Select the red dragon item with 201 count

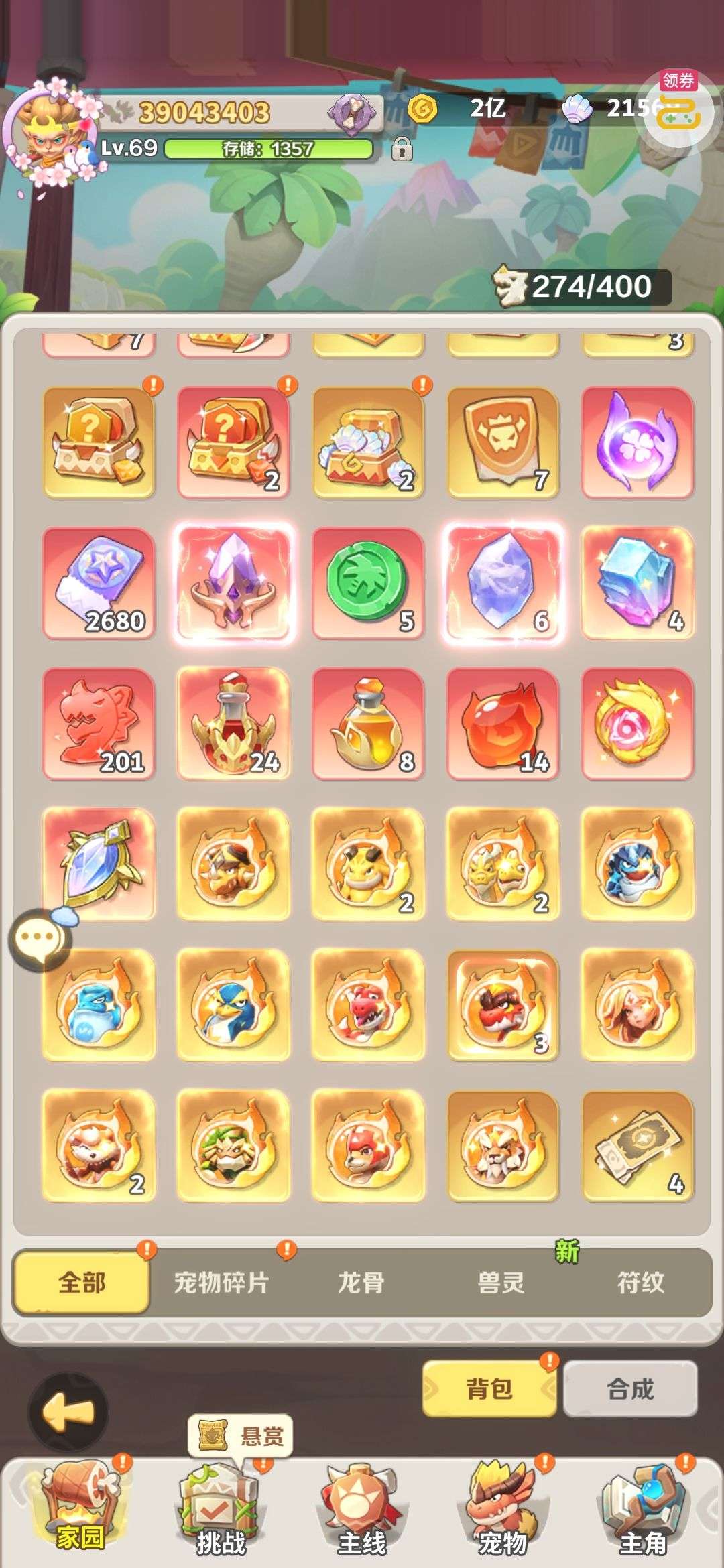click(99, 724)
